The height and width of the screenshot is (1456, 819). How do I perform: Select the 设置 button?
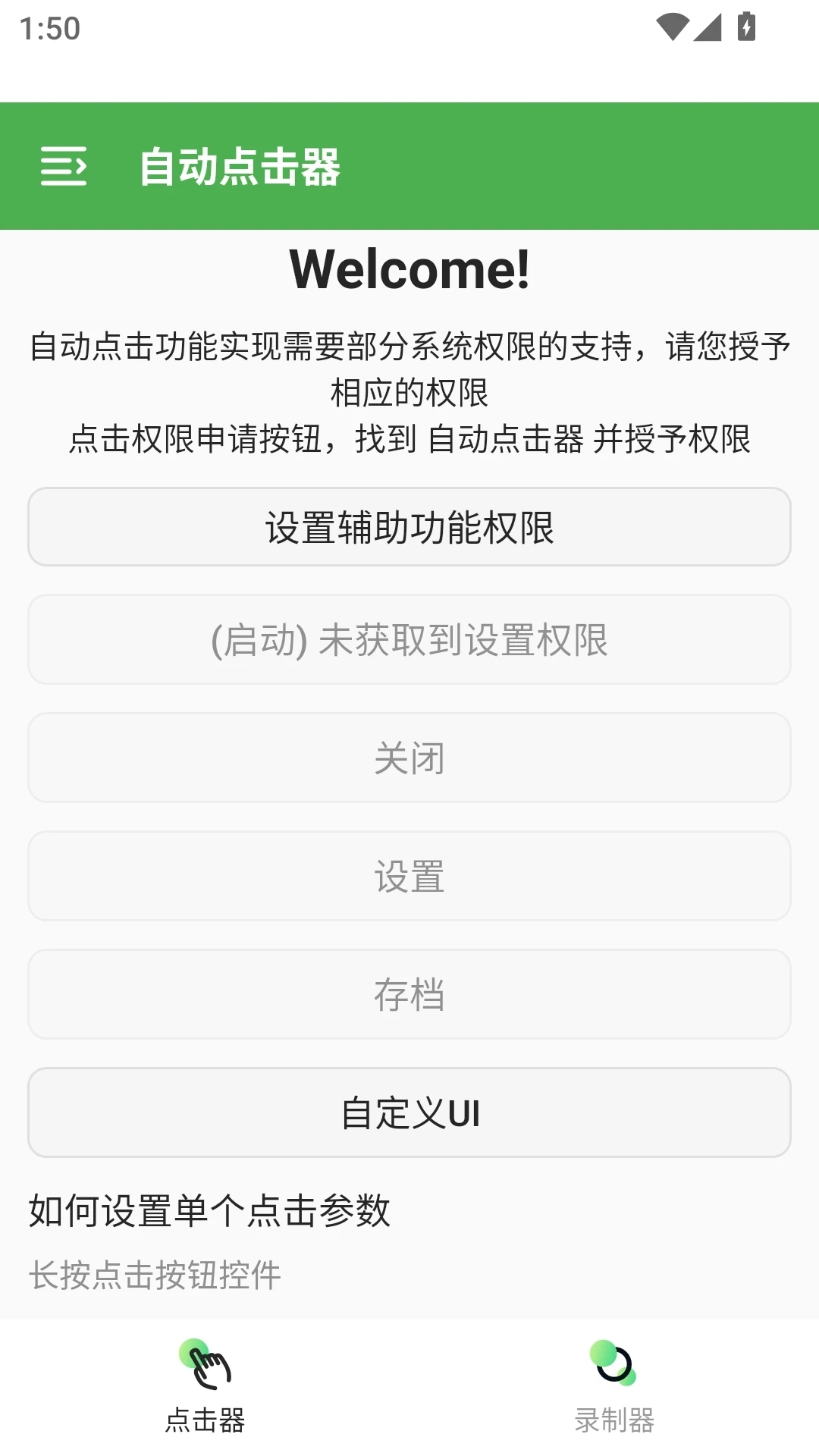coord(409,876)
